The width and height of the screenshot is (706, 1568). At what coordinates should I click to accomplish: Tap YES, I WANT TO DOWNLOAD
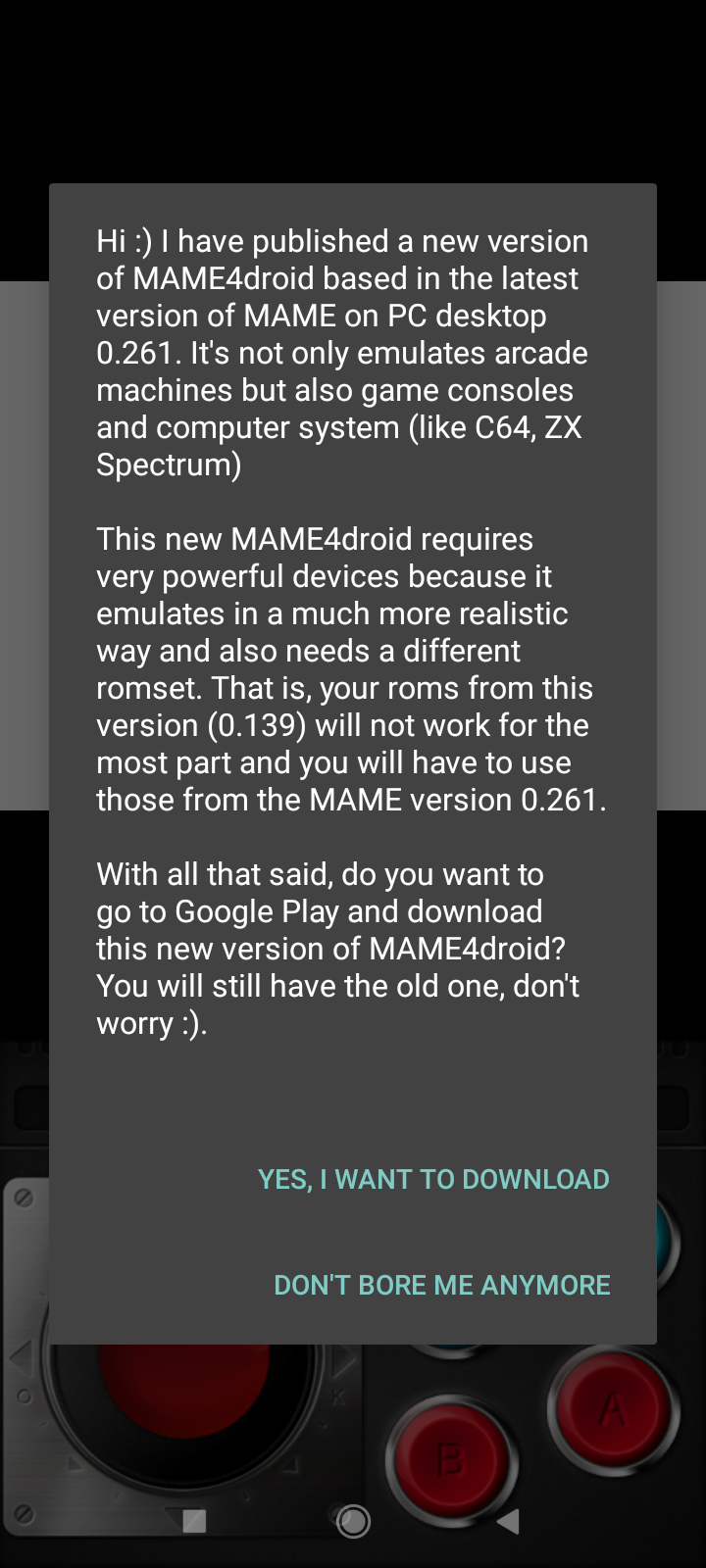tap(433, 1179)
